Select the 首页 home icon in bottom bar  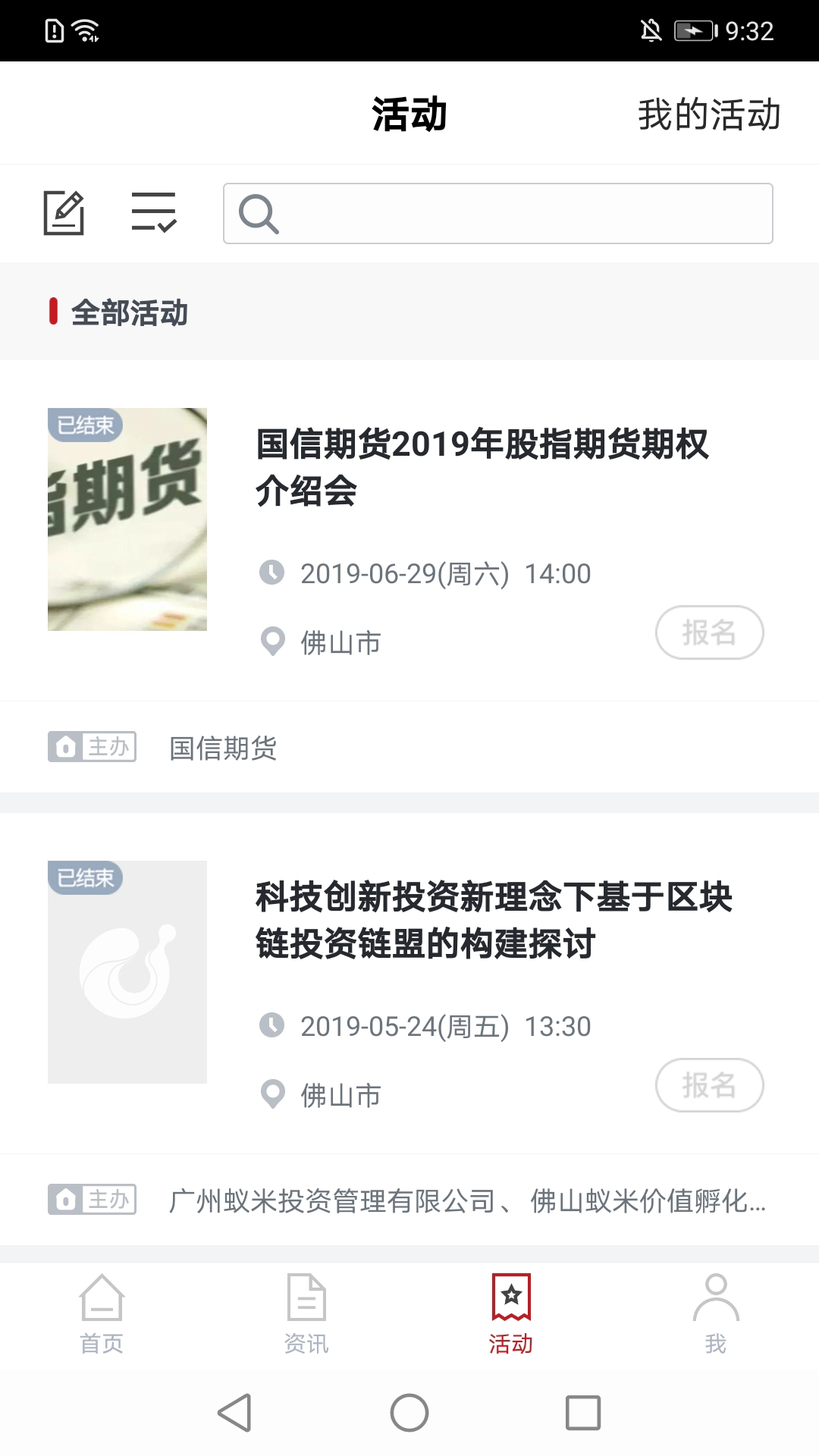102,1313
